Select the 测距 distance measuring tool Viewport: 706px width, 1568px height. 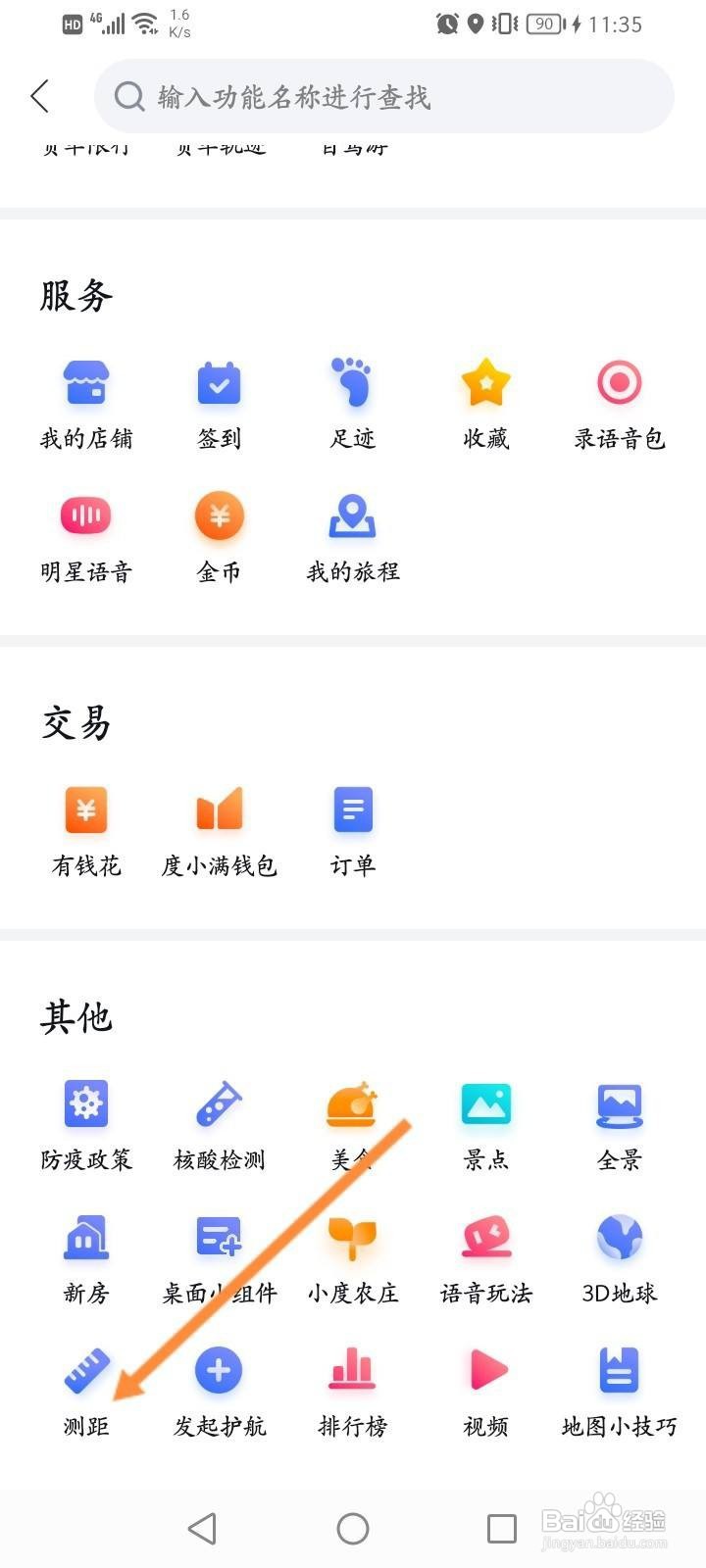click(86, 1393)
